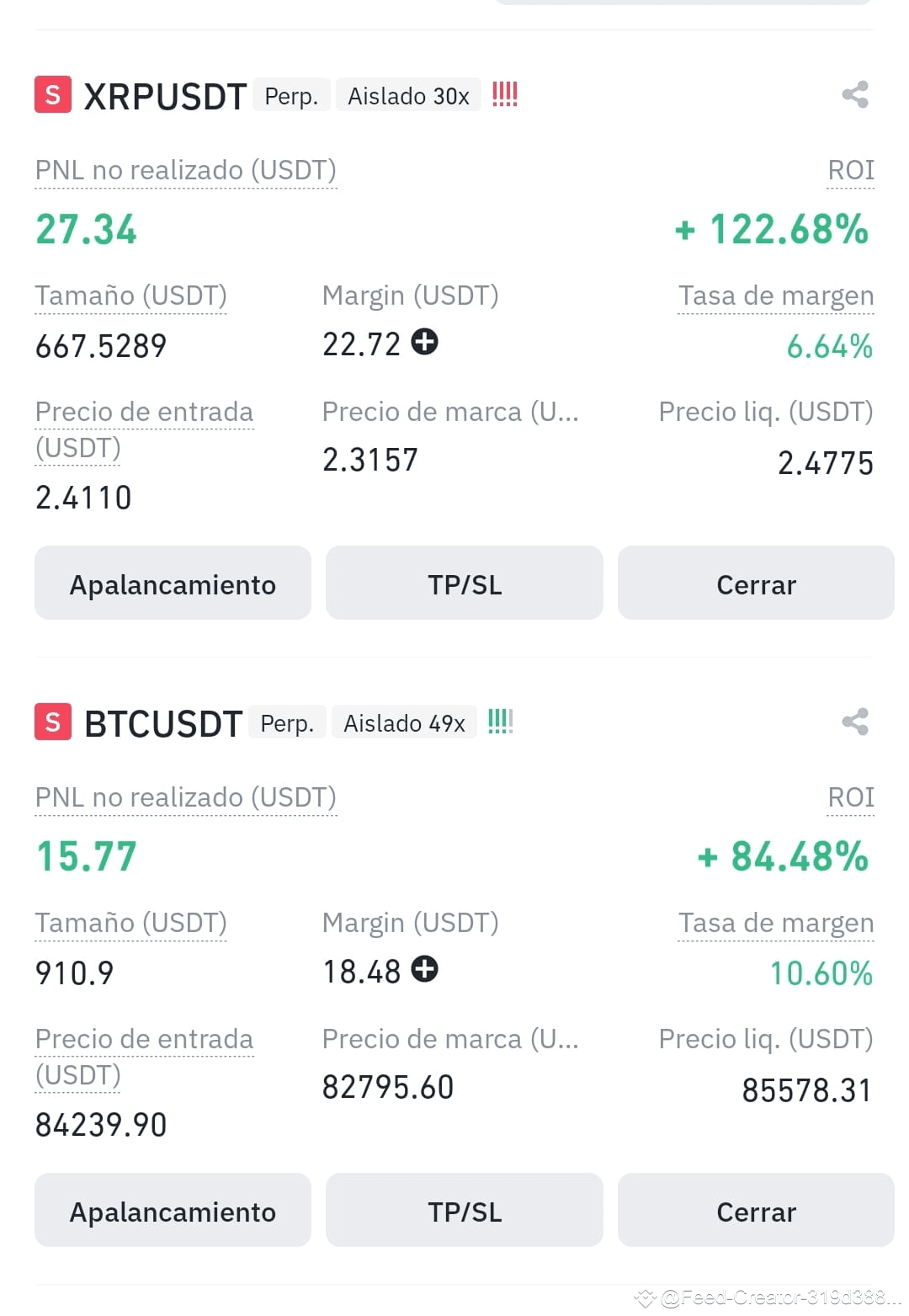Tap Cerrar to close the XRPUSDT position
The height and width of the screenshot is (1316, 909).
point(756,583)
